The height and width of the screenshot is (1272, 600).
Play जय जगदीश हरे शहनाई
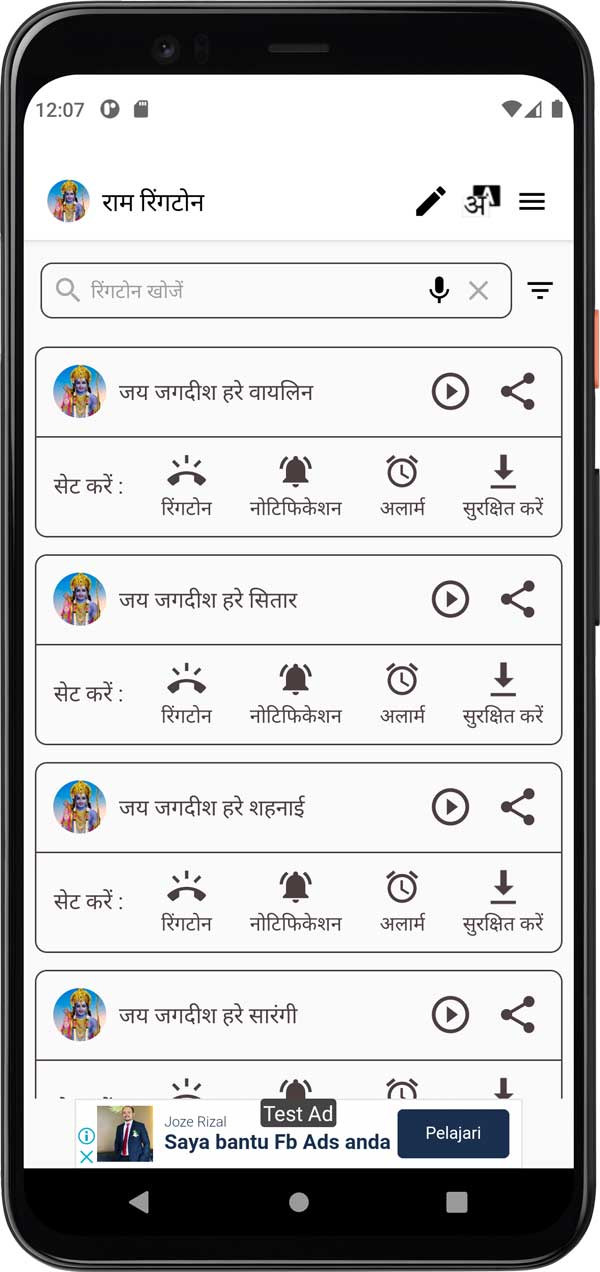(x=450, y=807)
